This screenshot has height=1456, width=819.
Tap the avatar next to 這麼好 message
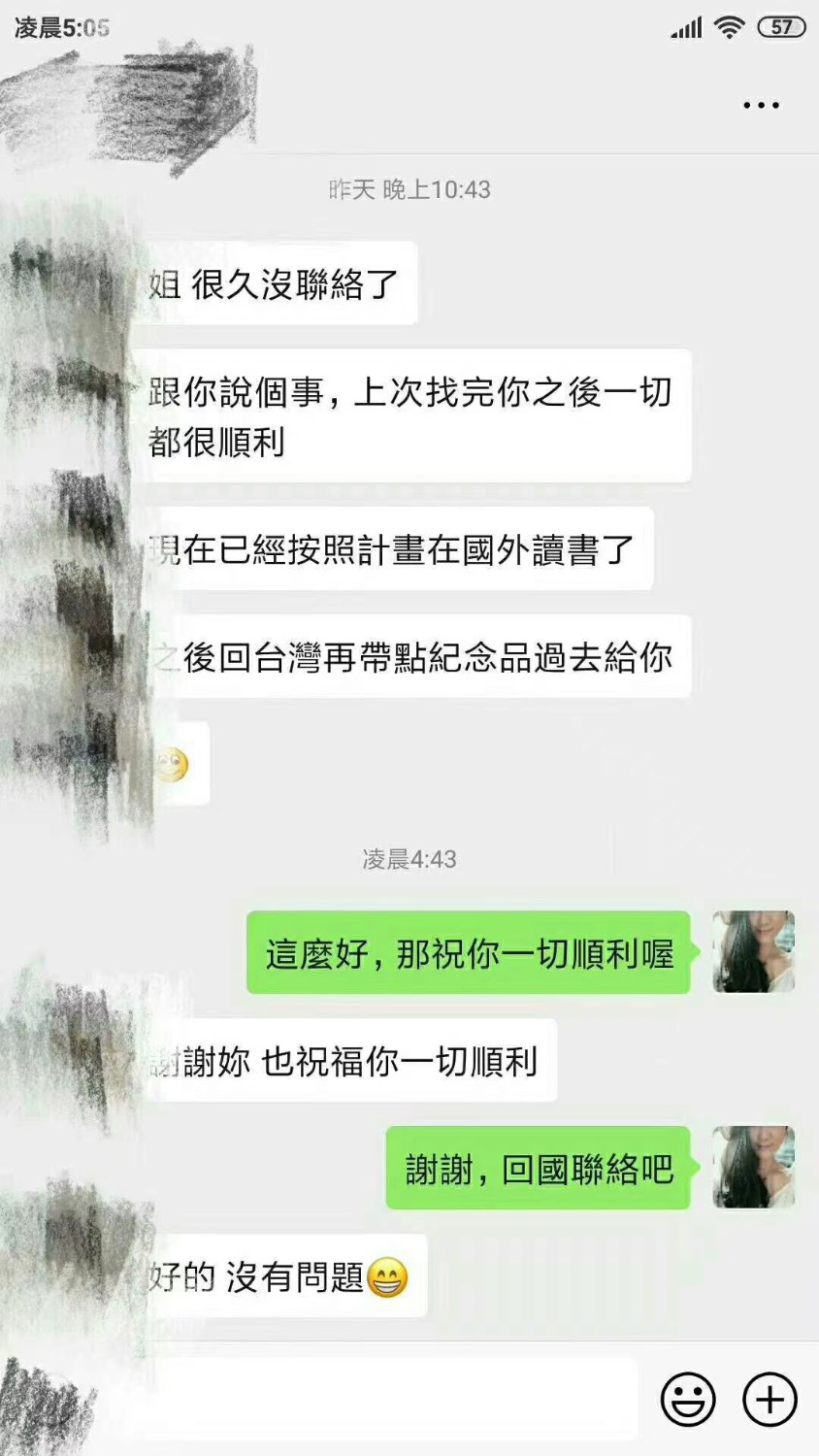tap(754, 953)
